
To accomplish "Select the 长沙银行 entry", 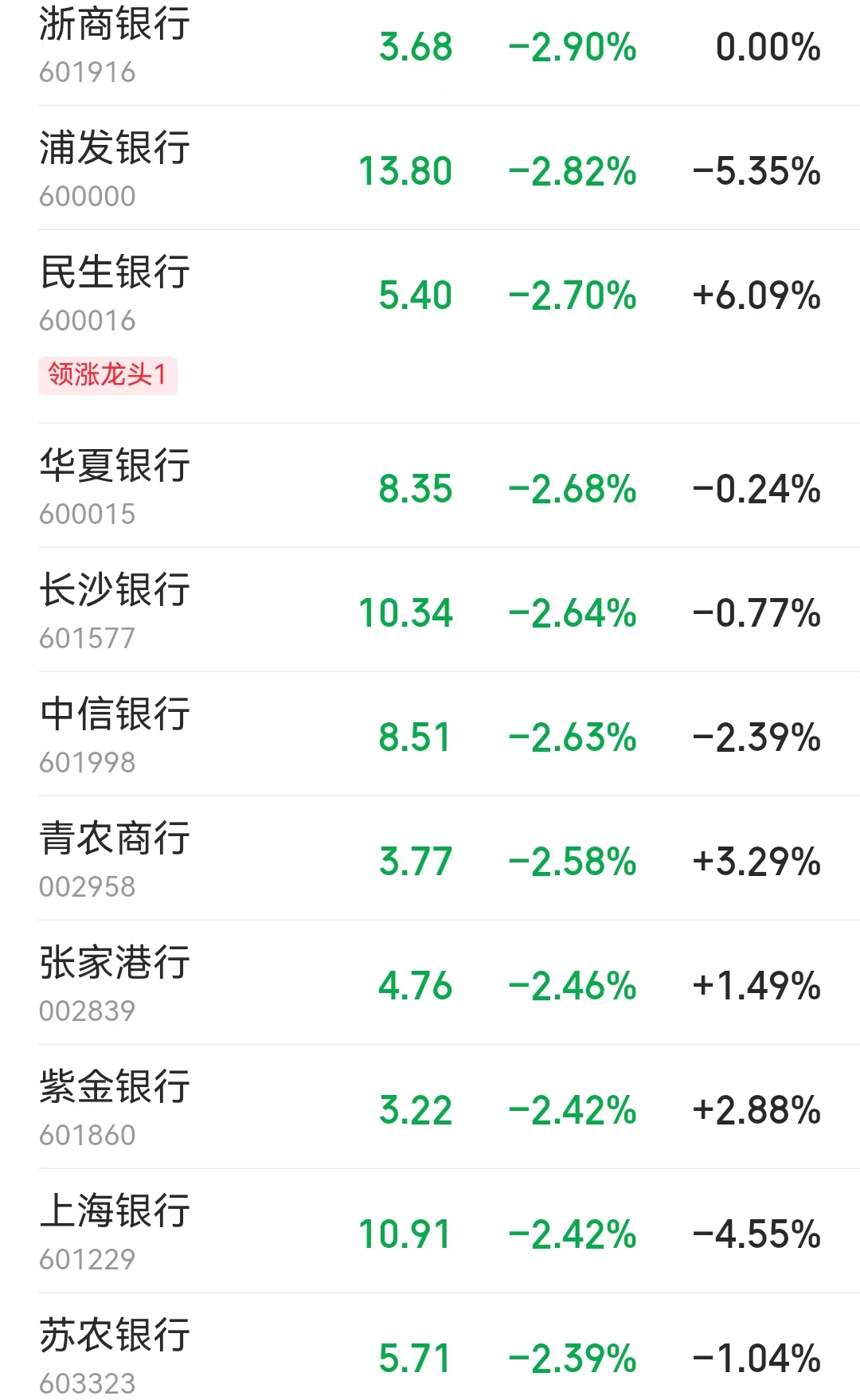I will 112,591.
